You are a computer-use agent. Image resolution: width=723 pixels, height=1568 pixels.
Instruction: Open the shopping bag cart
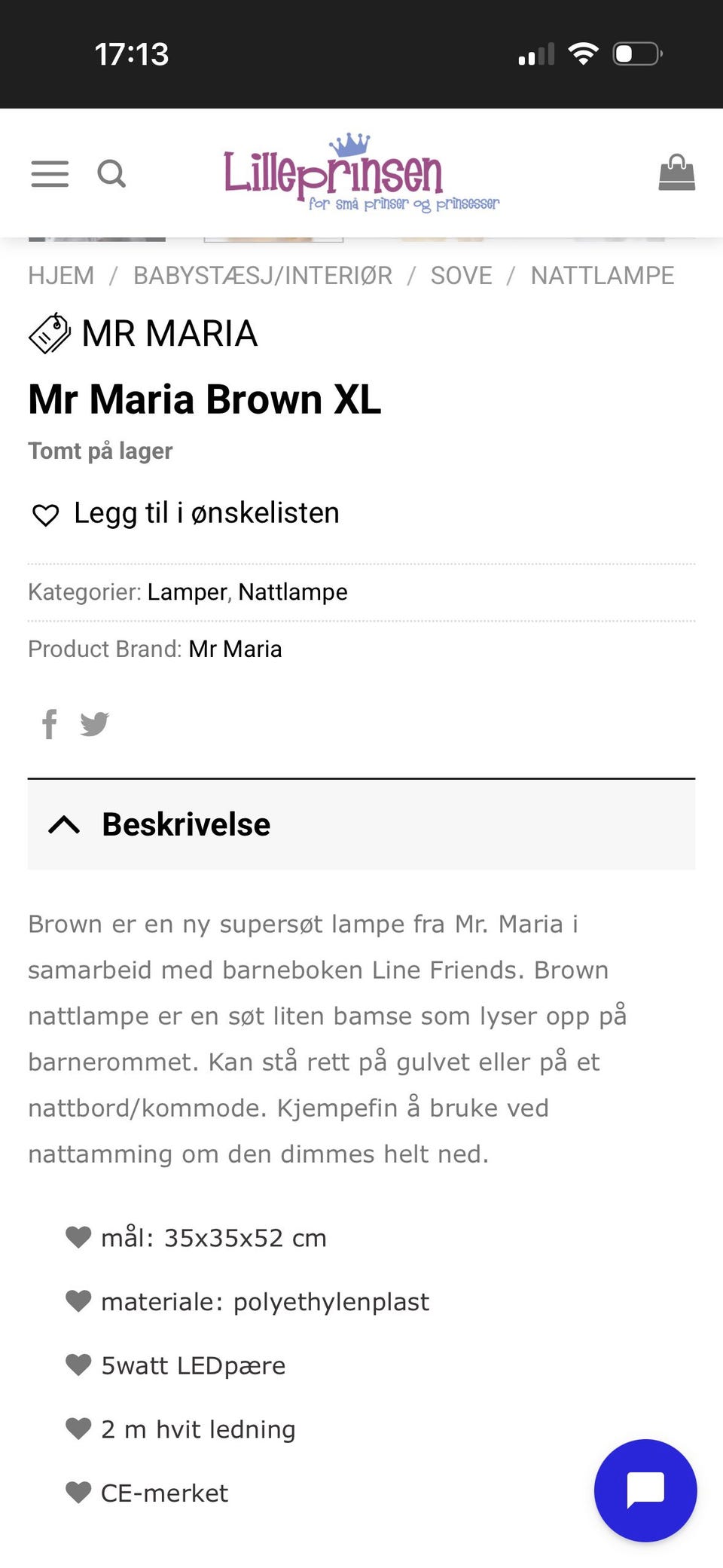676,173
